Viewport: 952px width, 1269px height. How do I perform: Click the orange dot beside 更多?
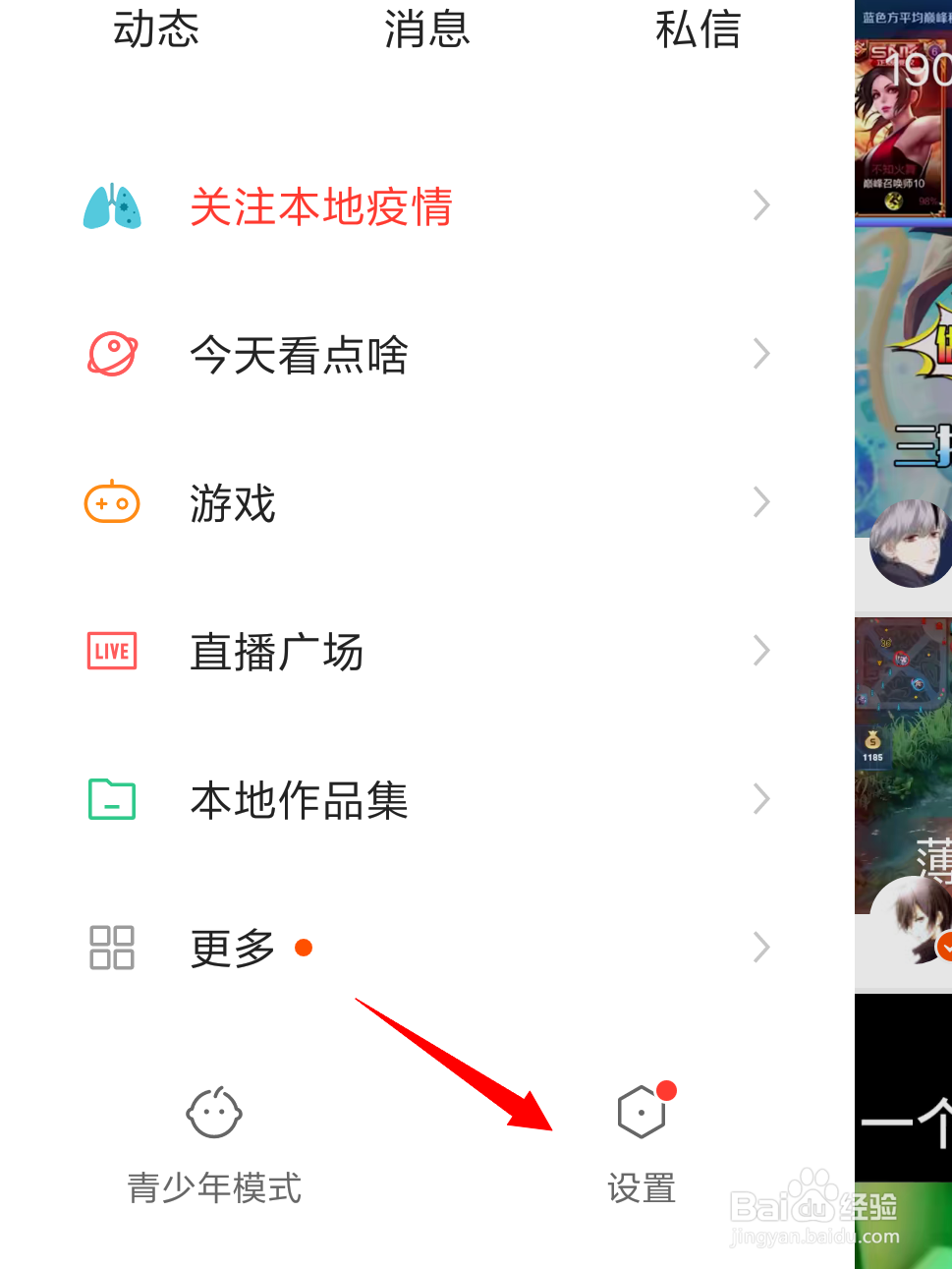point(304,947)
